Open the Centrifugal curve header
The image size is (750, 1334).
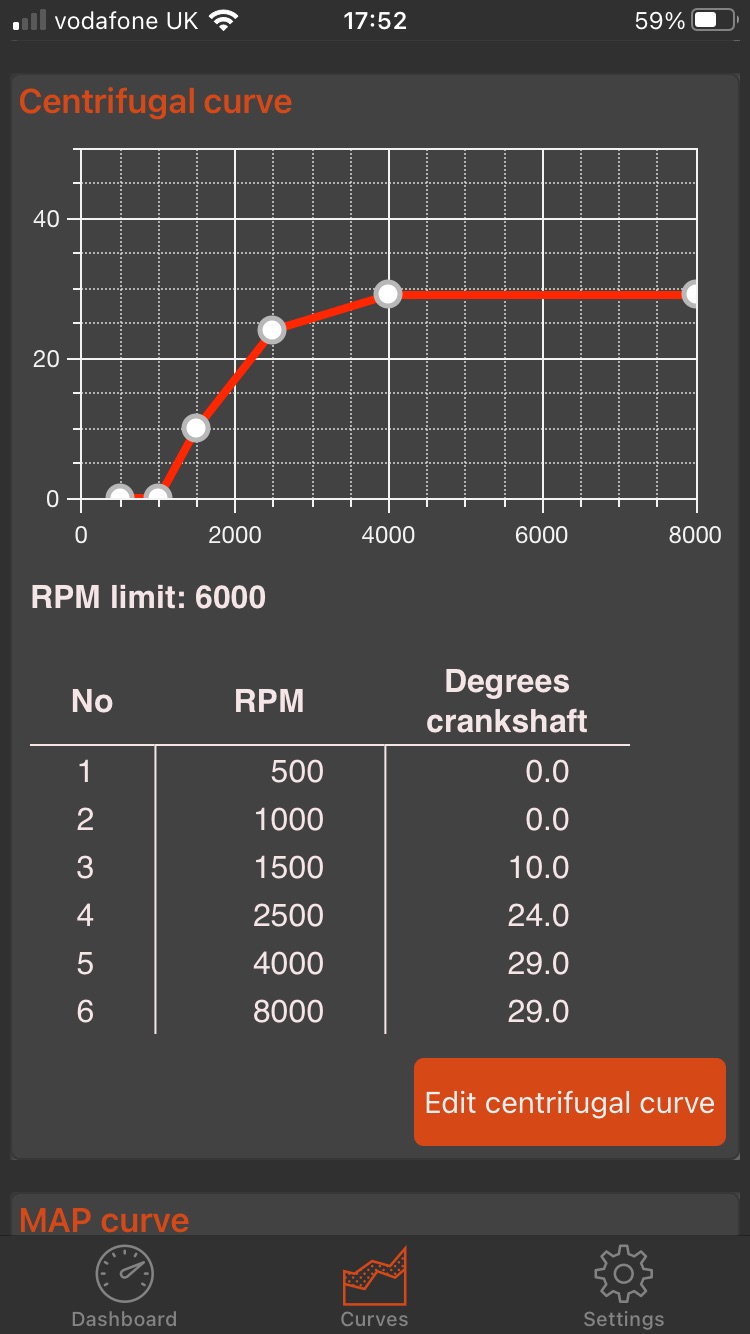tap(155, 101)
